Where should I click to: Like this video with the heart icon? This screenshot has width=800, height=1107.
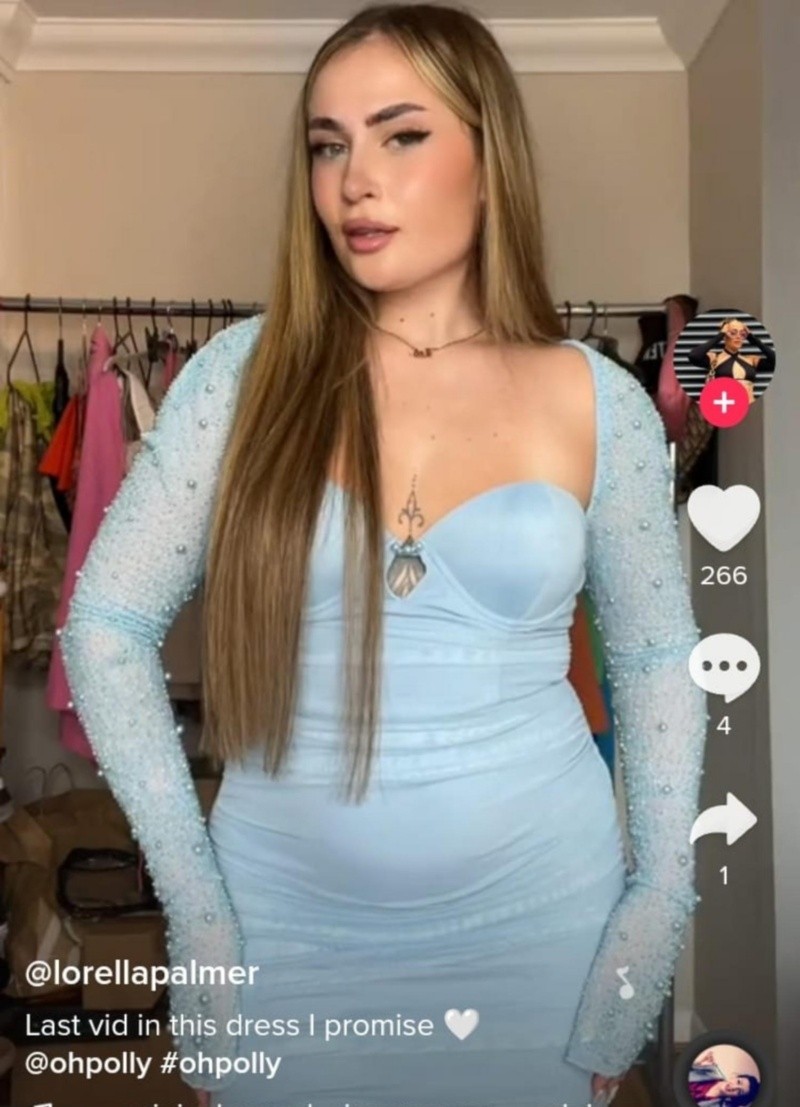tap(724, 518)
